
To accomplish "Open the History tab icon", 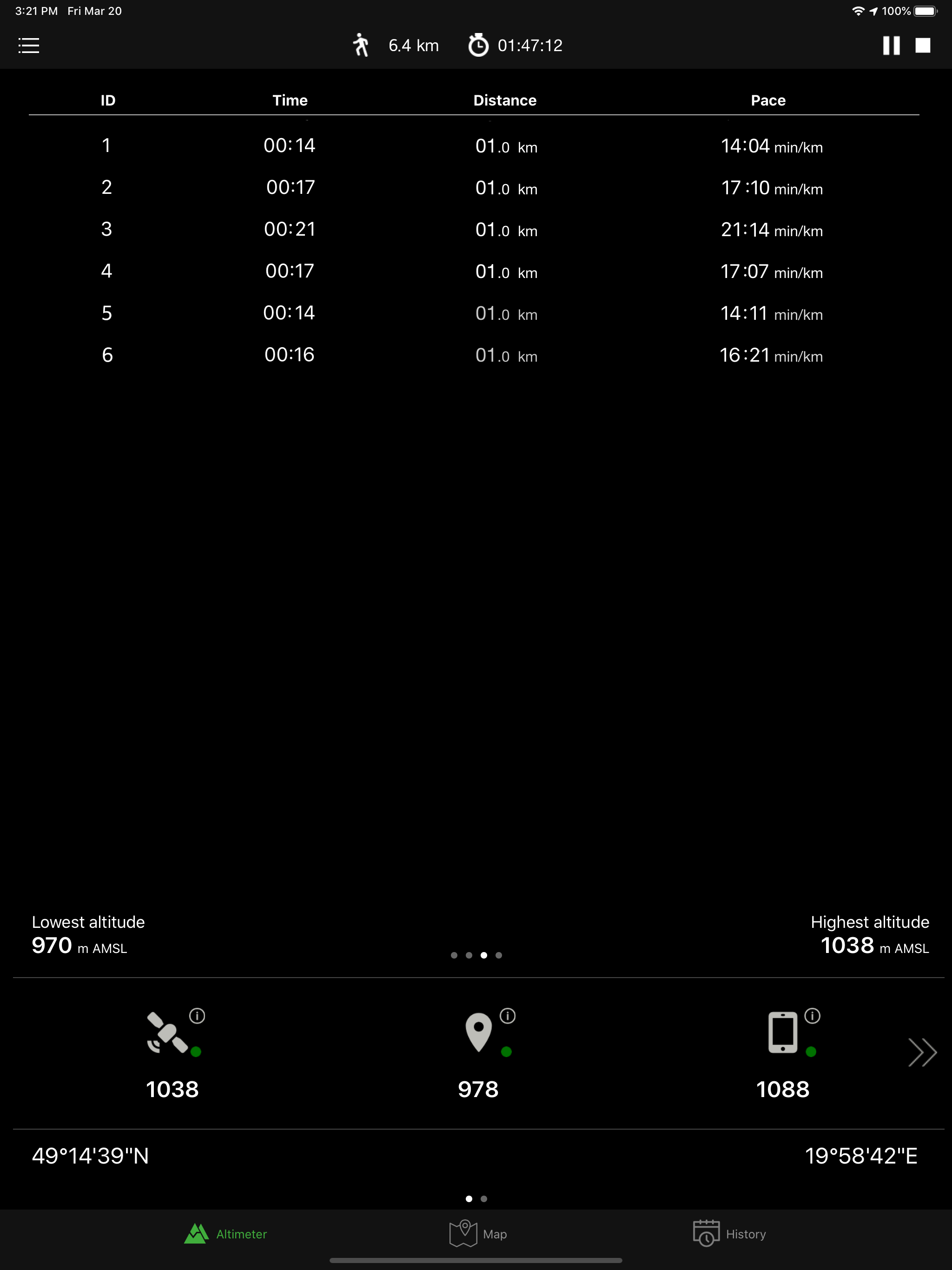I will [706, 1233].
